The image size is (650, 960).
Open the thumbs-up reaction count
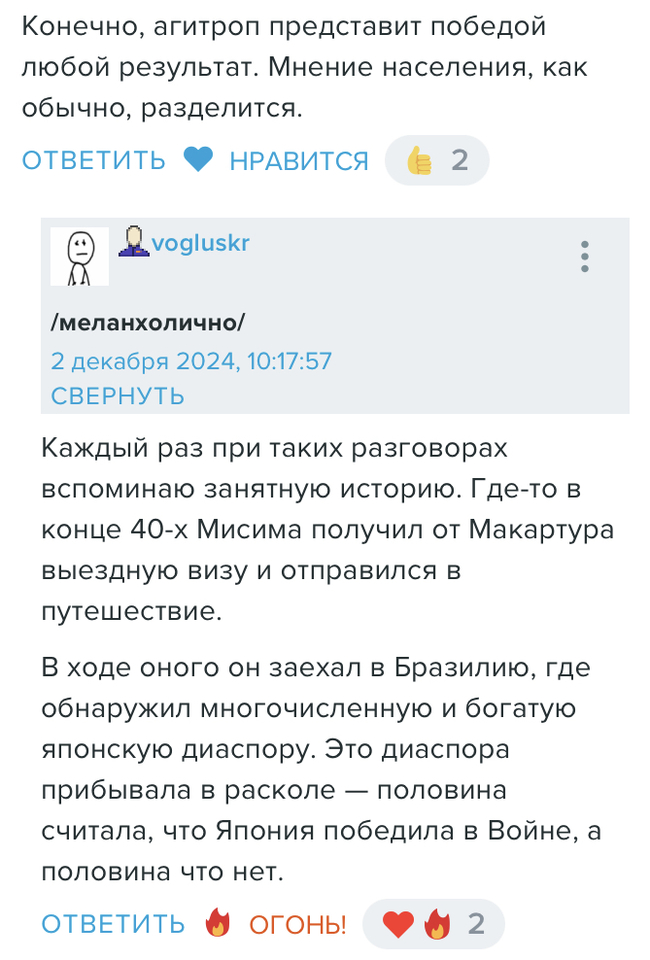437,160
